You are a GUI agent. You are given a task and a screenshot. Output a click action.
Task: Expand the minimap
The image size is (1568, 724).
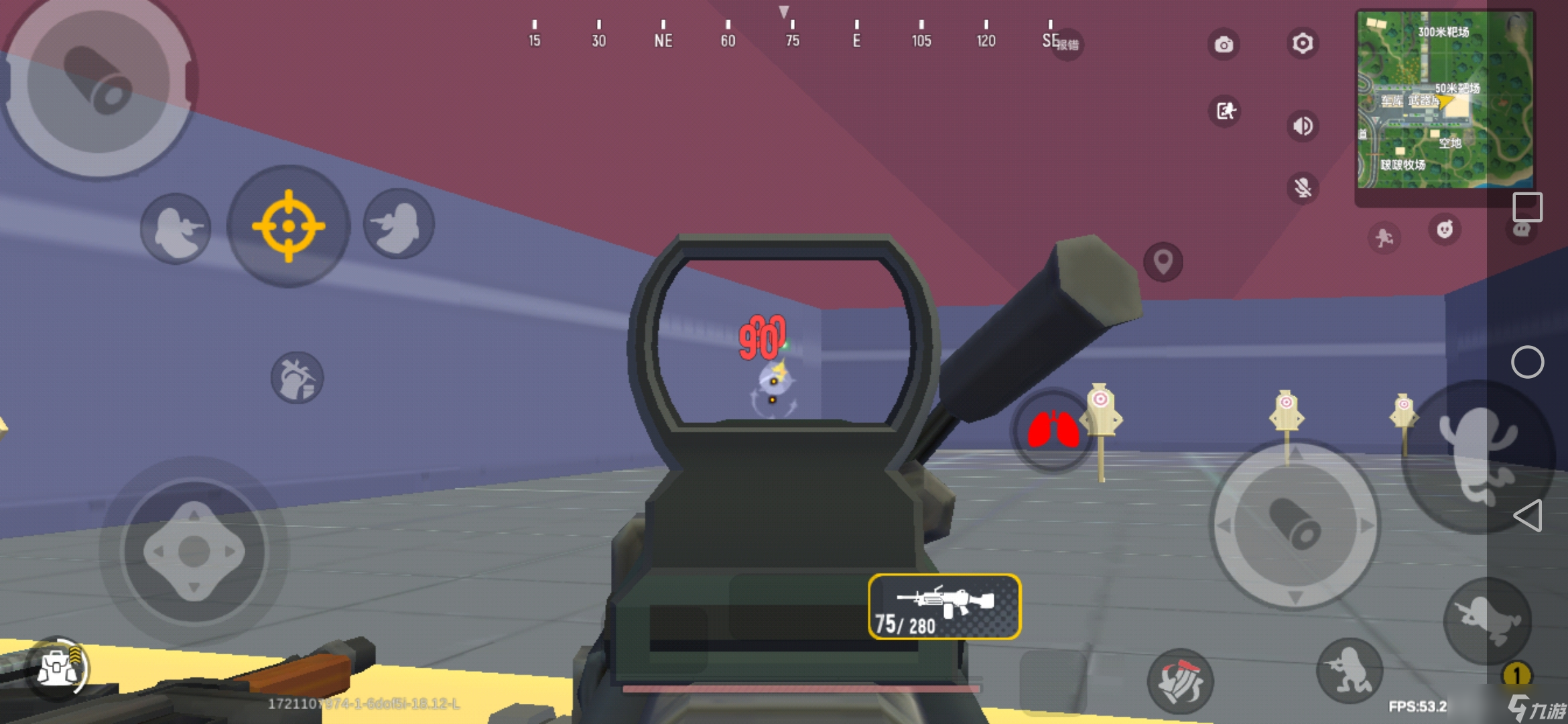click(1445, 99)
